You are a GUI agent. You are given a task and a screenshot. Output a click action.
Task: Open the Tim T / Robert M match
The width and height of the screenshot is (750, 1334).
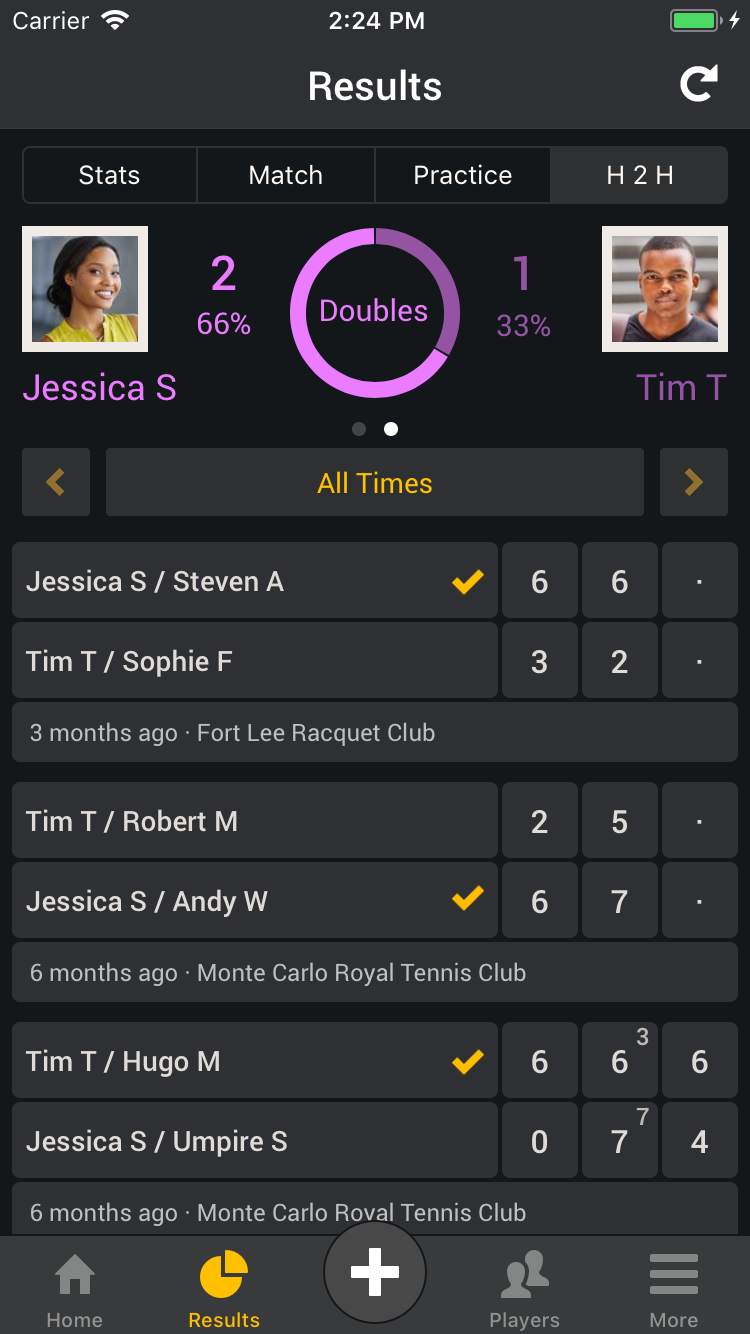(x=254, y=821)
